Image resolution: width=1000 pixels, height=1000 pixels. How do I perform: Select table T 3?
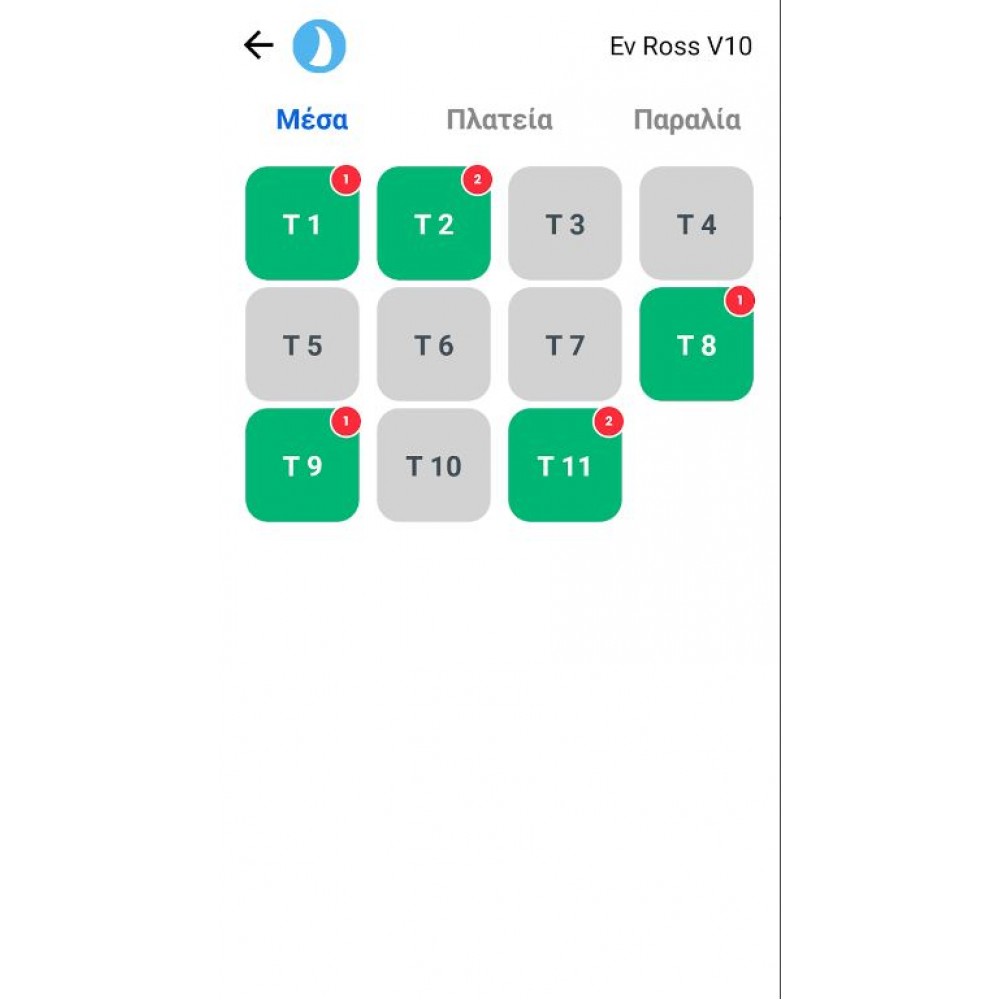pyautogui.click(x=565, y=224)
